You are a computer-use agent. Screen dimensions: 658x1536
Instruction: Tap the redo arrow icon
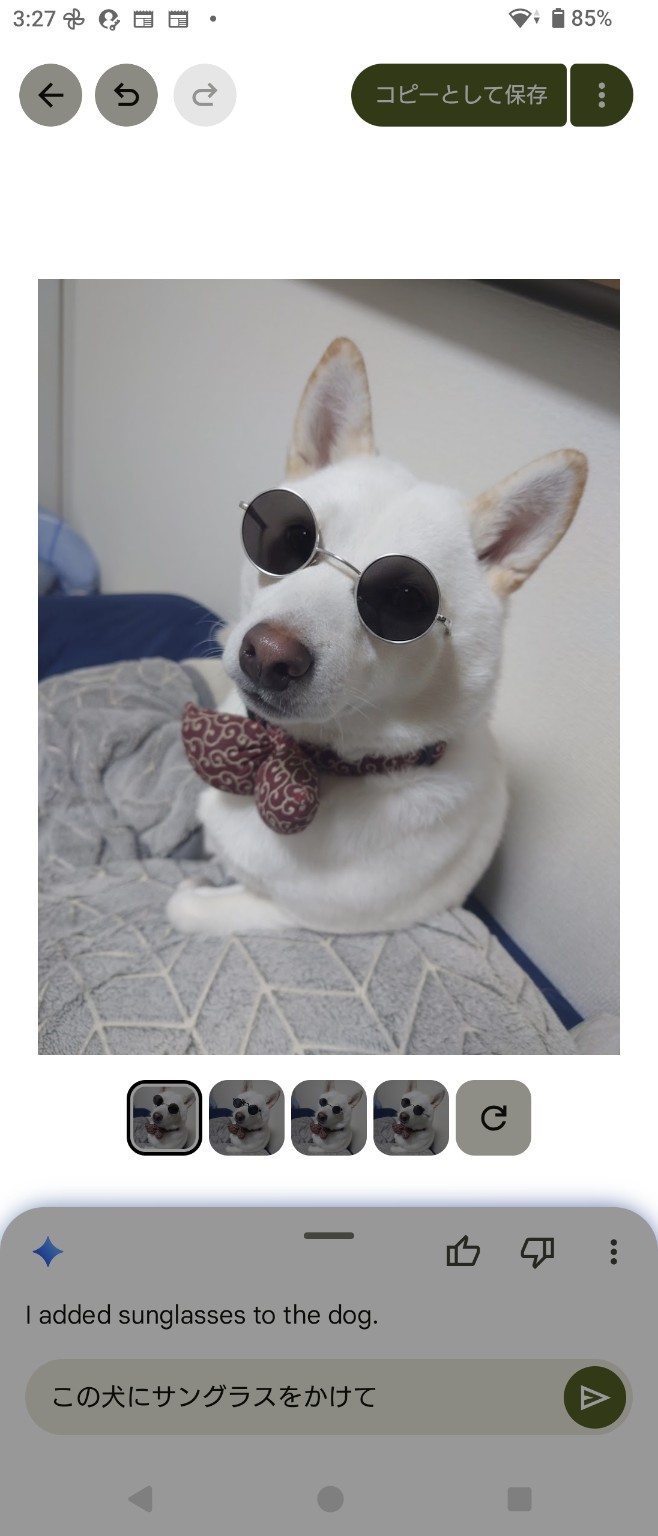coord(205,95)
